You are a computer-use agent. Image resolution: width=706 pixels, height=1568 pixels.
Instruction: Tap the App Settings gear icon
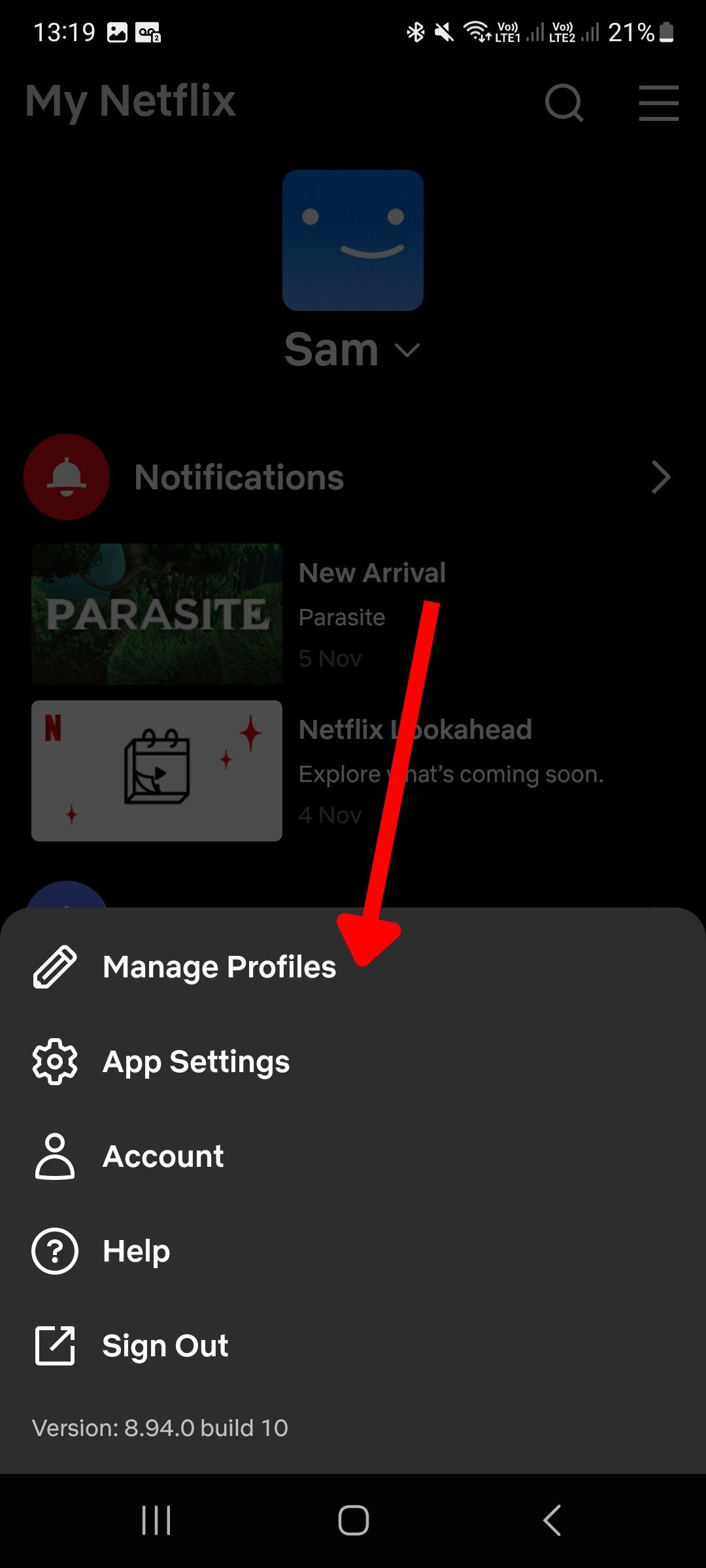(x=55, y=1062)
